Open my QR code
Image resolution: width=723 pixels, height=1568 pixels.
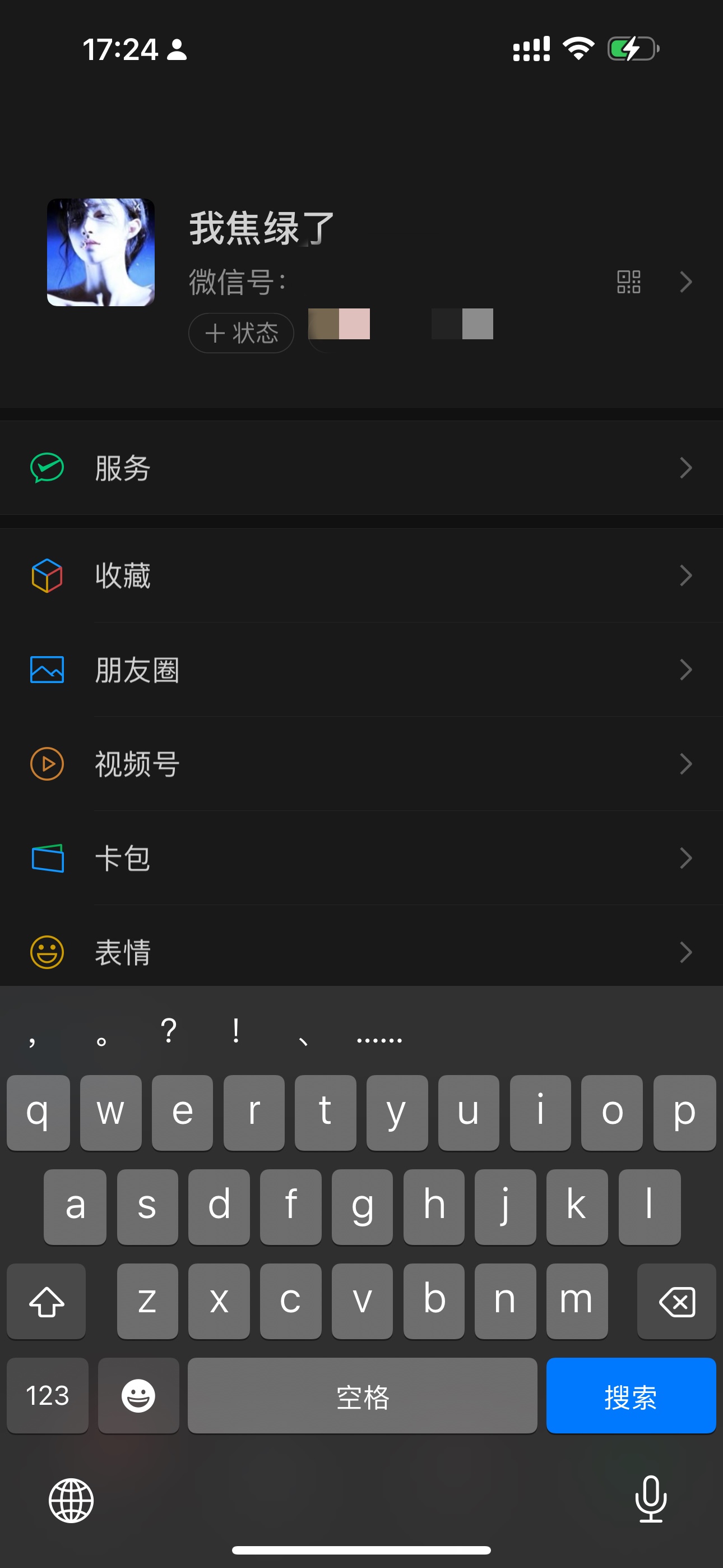pyautogui.click(x=628, y=282)
